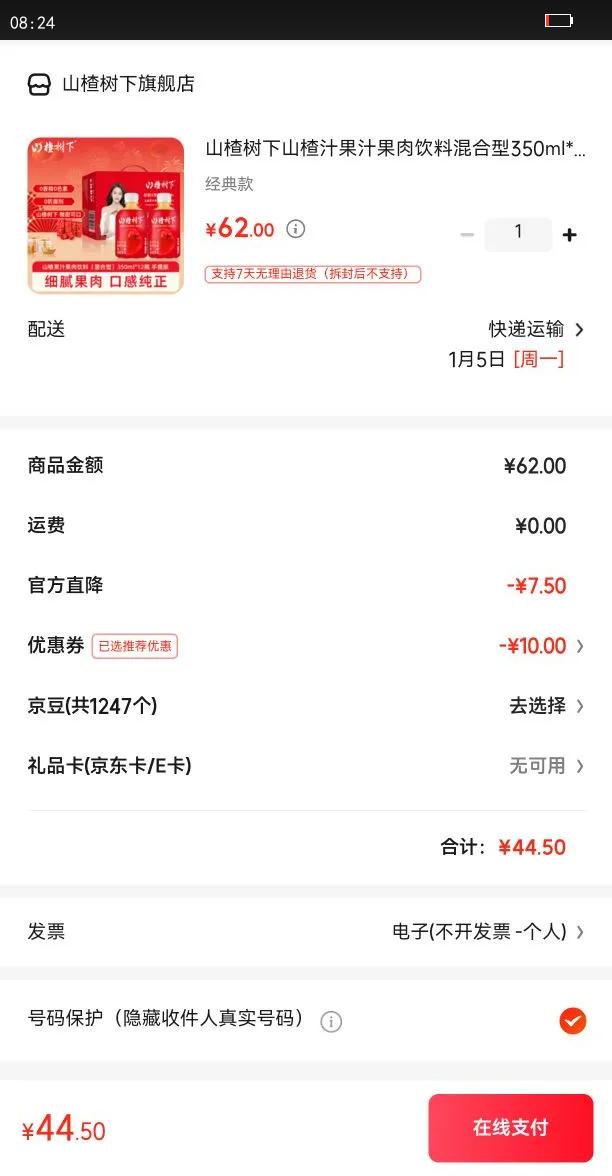The width and height of the screenshot is (612, 1176).
Task: Open the 优惠券 coupon selection
Action: click(x=540, y=646)
